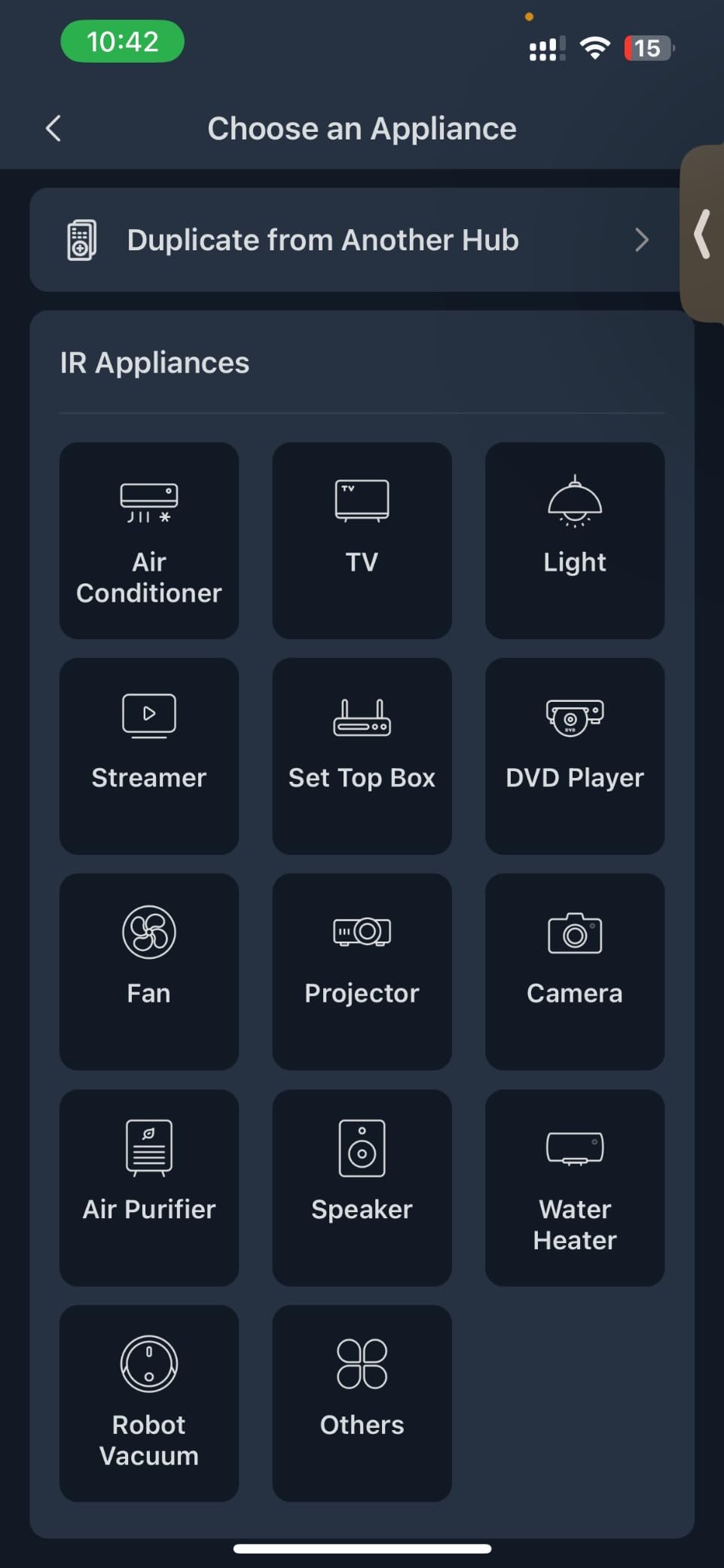Screen dimensions: 724x1568
Task: Select Streamer from IR appliances
Action: pos(149,755)
